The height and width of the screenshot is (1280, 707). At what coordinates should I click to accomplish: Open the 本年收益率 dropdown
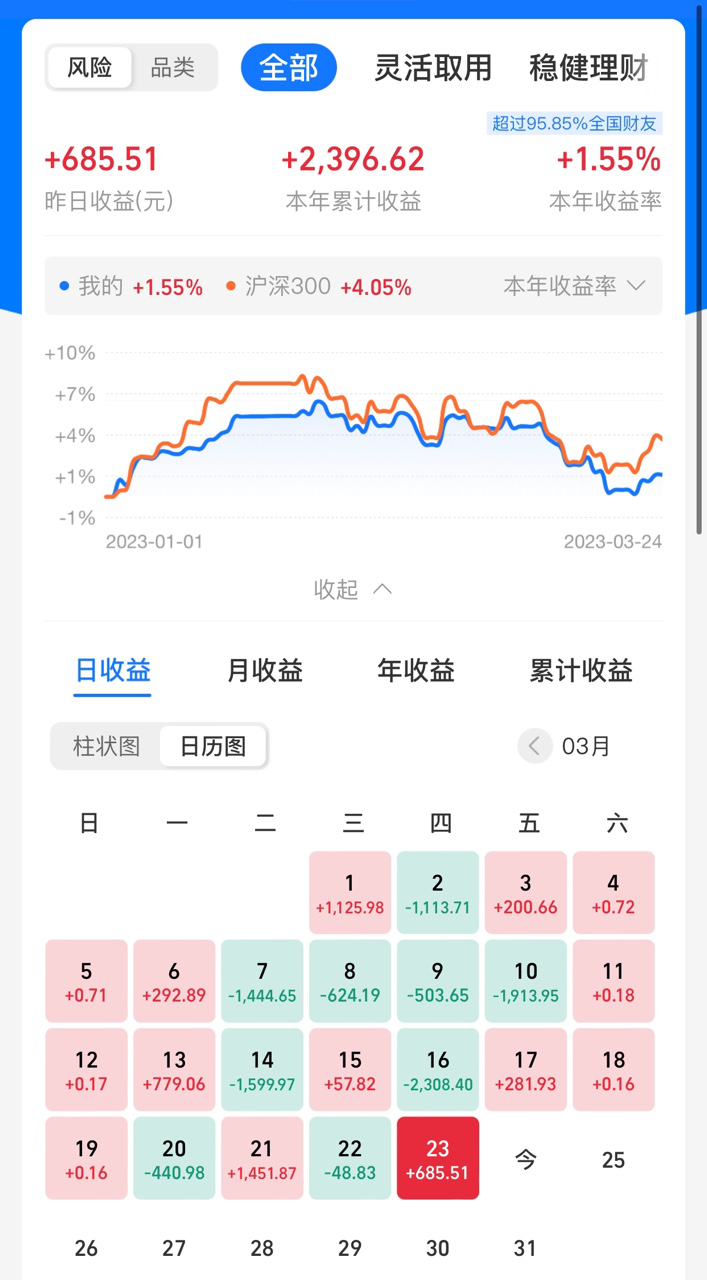click(x=574, y=286)
